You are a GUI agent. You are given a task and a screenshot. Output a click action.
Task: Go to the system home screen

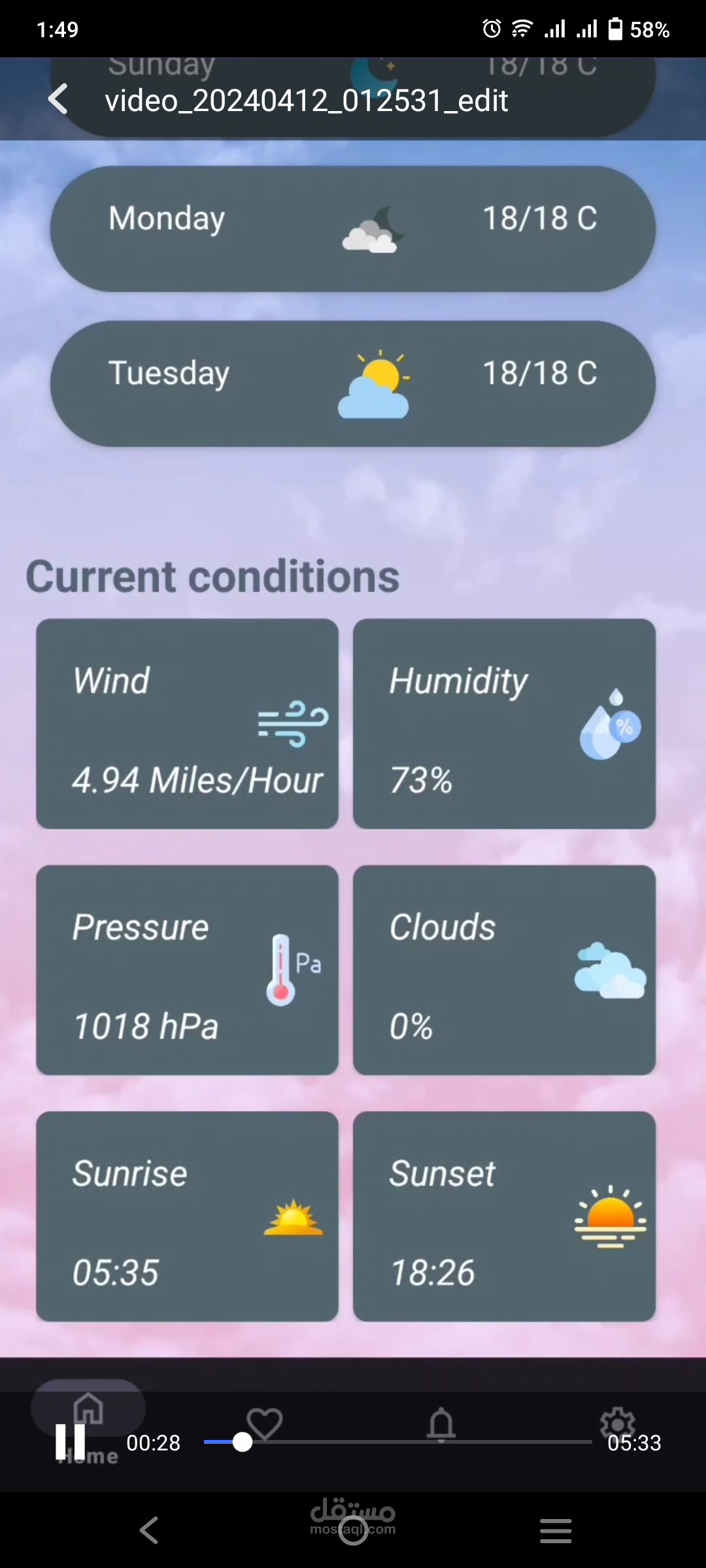353,1530
